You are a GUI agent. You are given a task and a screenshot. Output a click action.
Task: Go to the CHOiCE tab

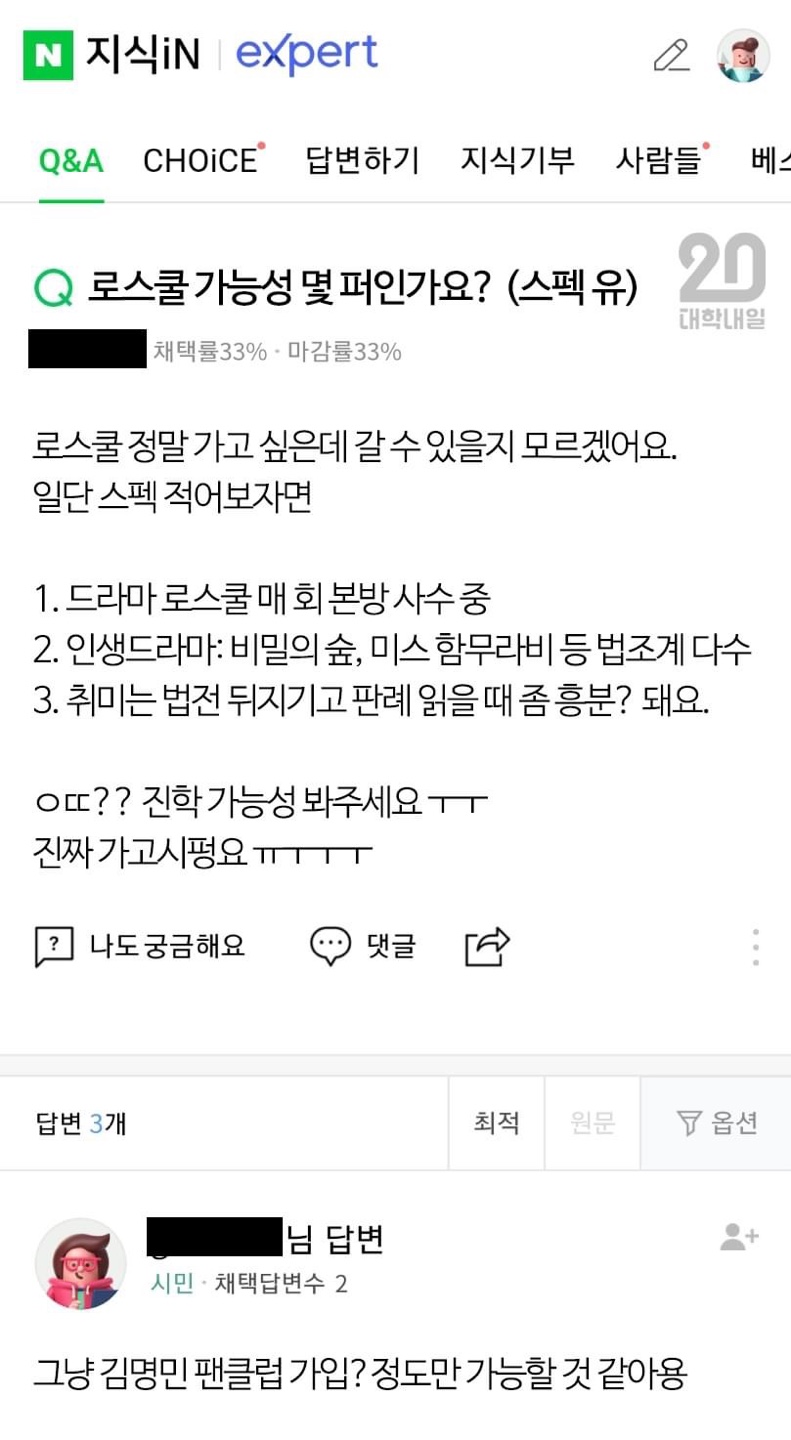200,161
